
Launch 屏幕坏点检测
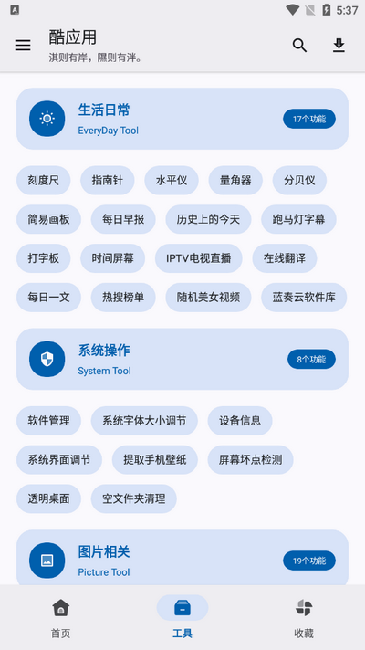pyautogui.click(x=251, y=460)
